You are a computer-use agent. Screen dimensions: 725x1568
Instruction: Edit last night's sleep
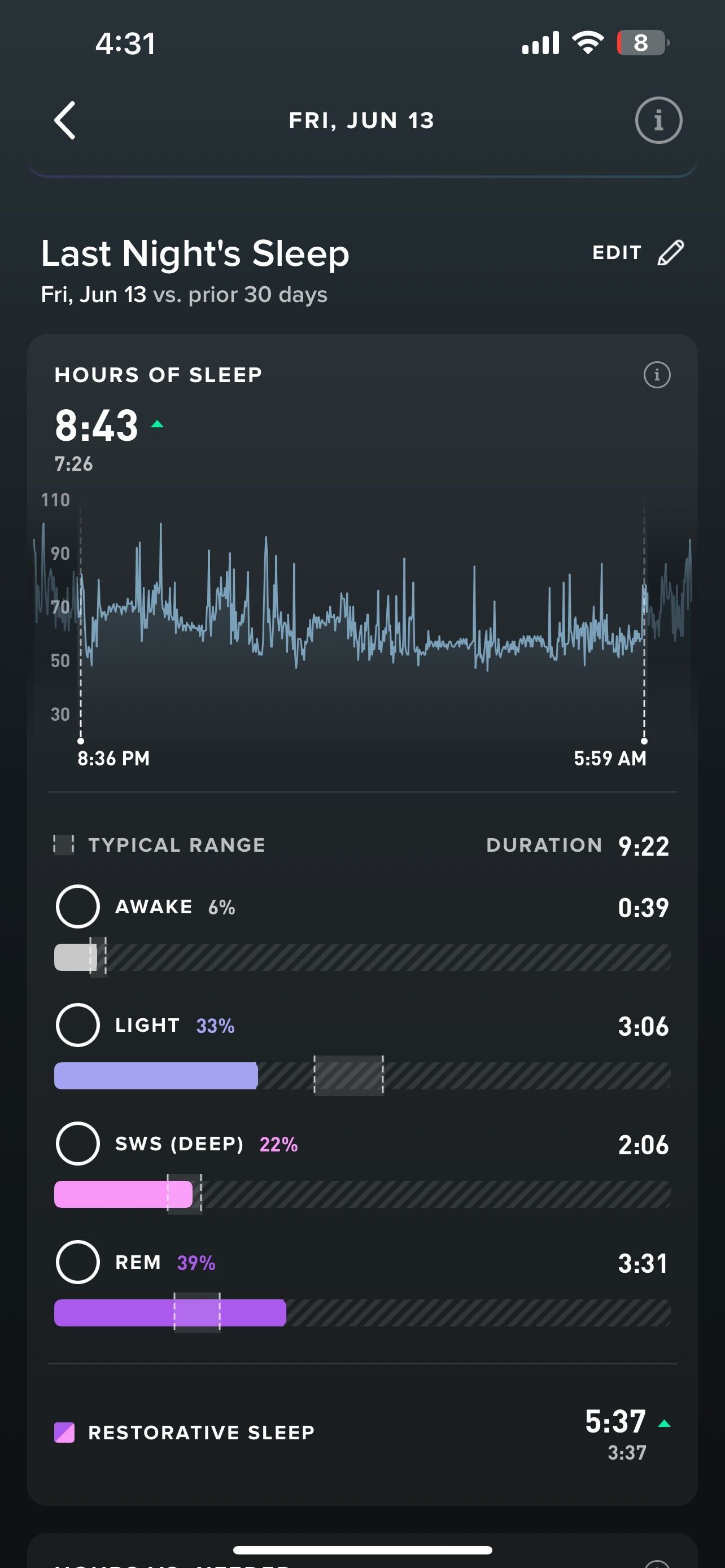tap(637, 253)
